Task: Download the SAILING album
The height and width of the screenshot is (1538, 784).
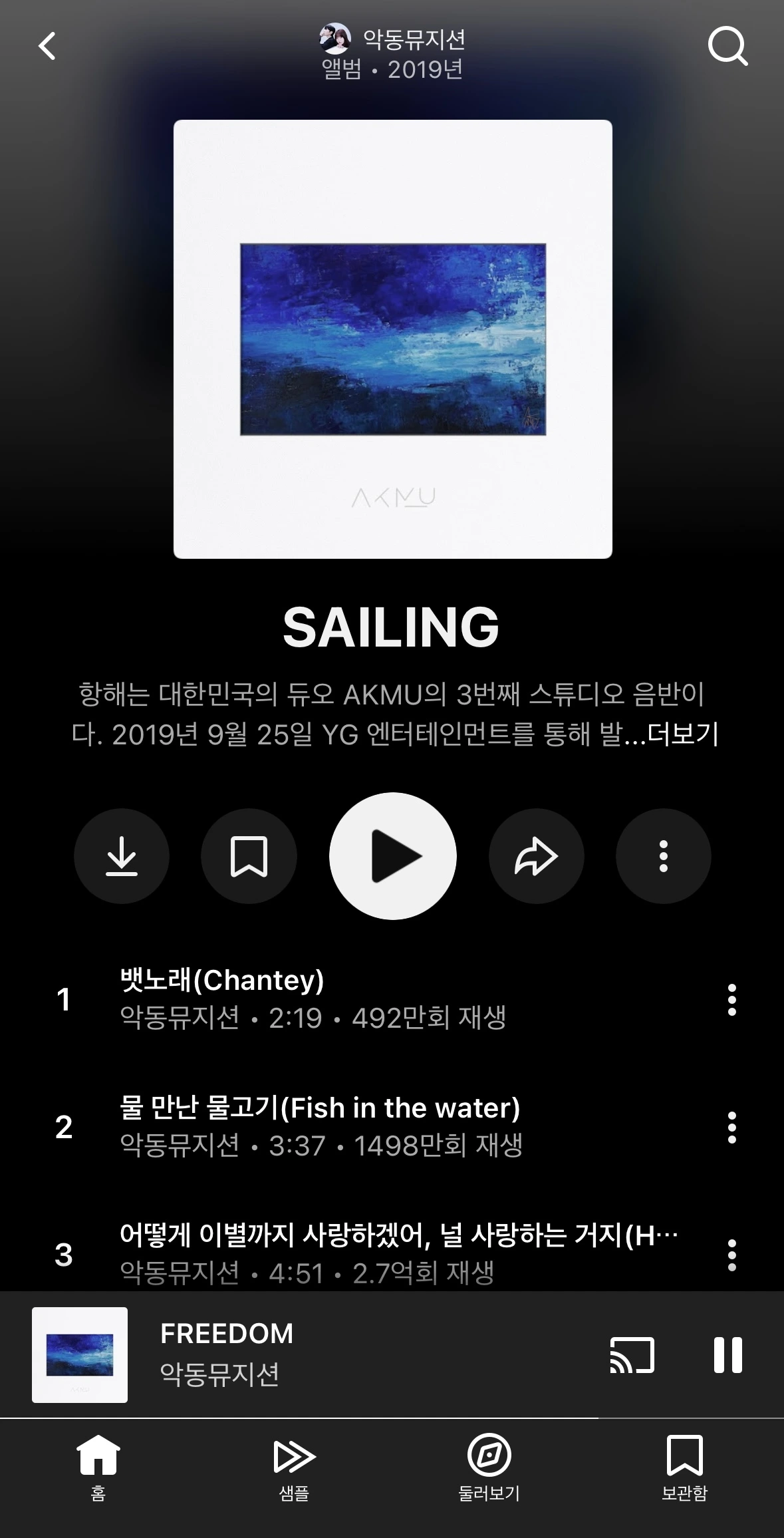Action: tap(122, 856)
